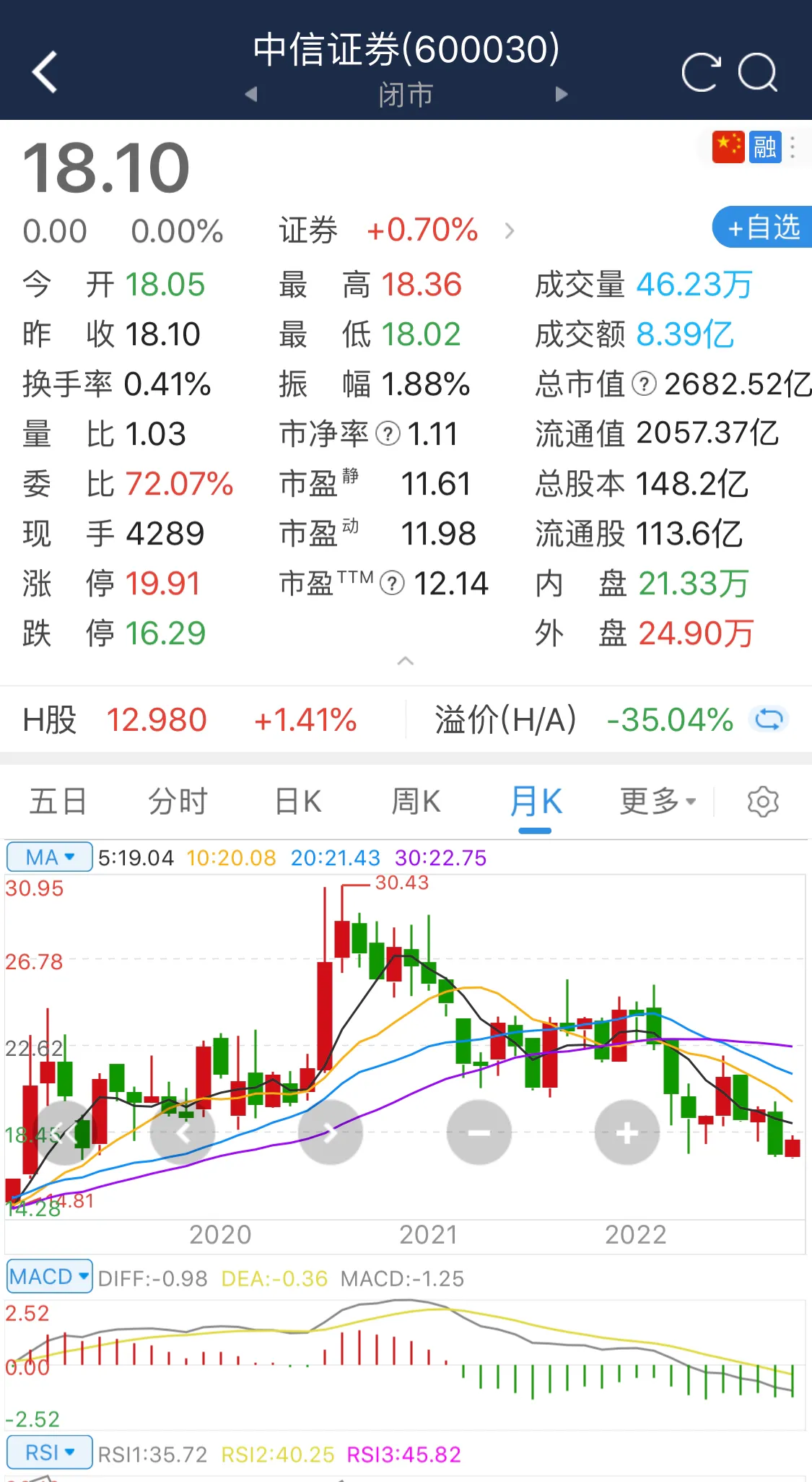Switch to the 周K chart tab
This screenshot has width=812, height=1482.
pos(416,802)
